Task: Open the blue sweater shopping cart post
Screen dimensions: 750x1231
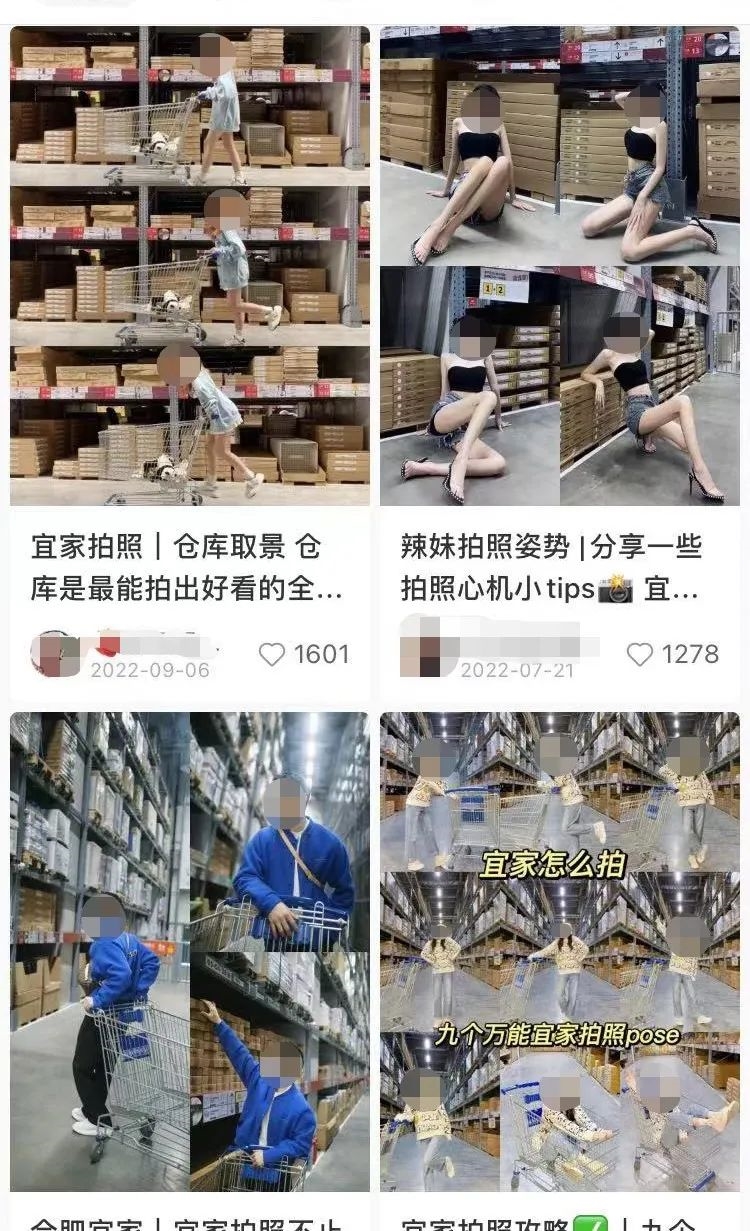Action: click(190, 952)
